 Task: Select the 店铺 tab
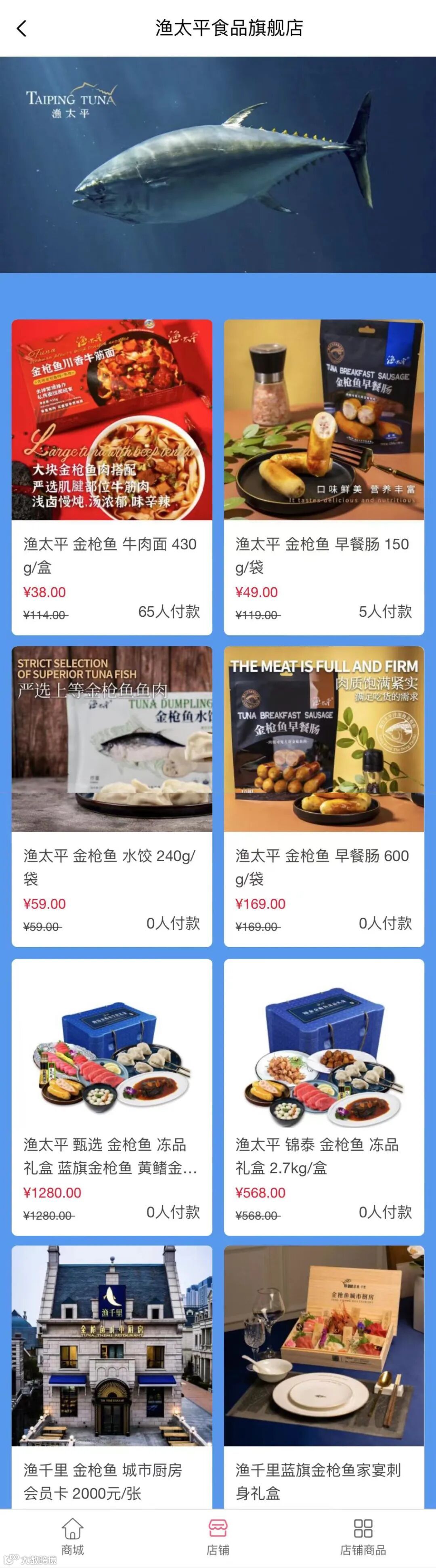click(x=218, y=1536)
